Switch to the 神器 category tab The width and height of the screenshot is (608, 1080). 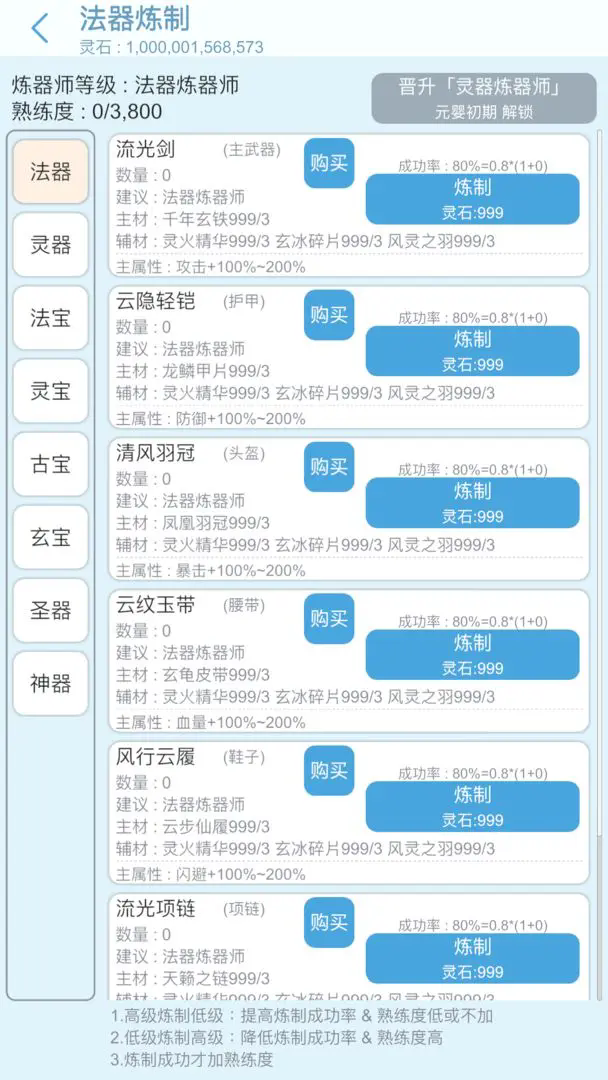pyautogui.click(x=51, y=683)
